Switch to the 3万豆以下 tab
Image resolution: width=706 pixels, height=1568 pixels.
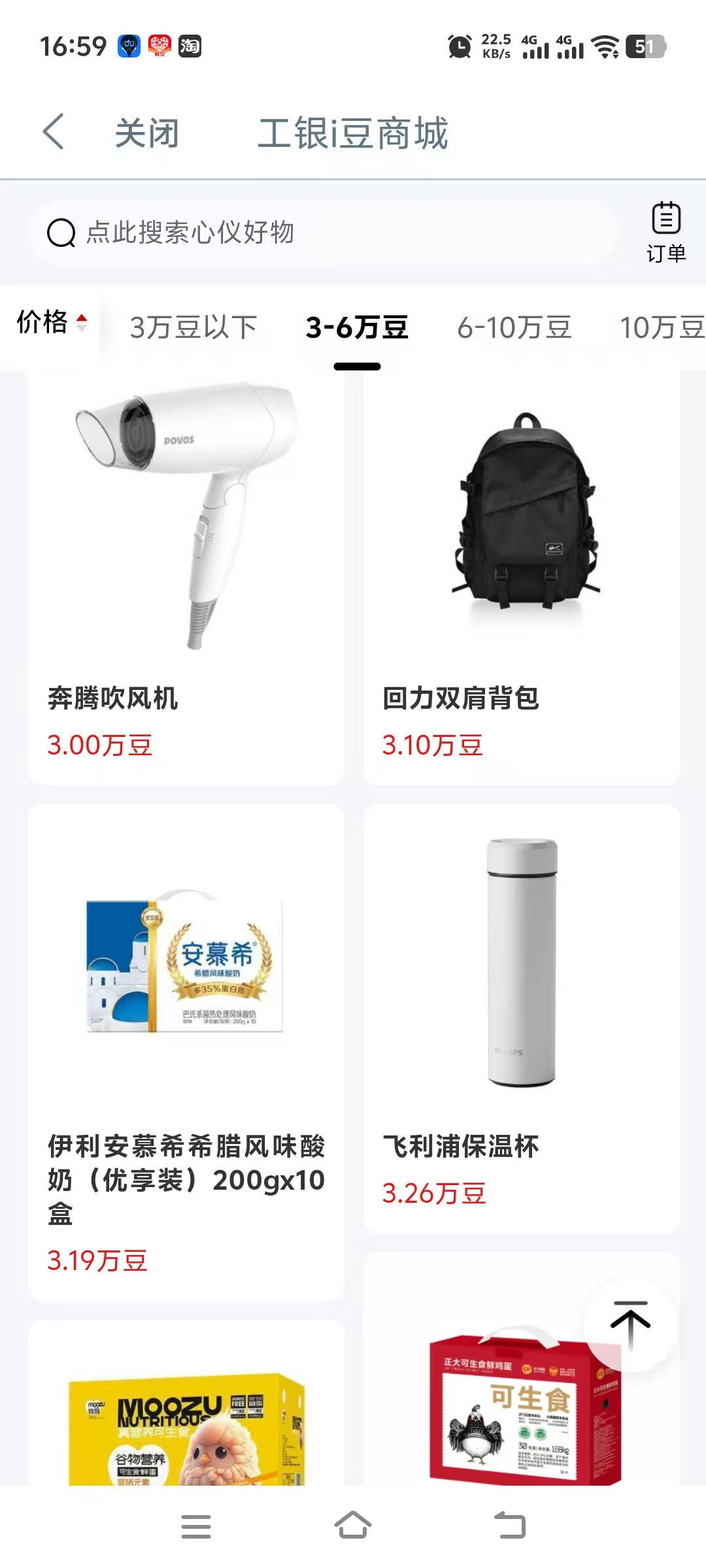point(193,327)
